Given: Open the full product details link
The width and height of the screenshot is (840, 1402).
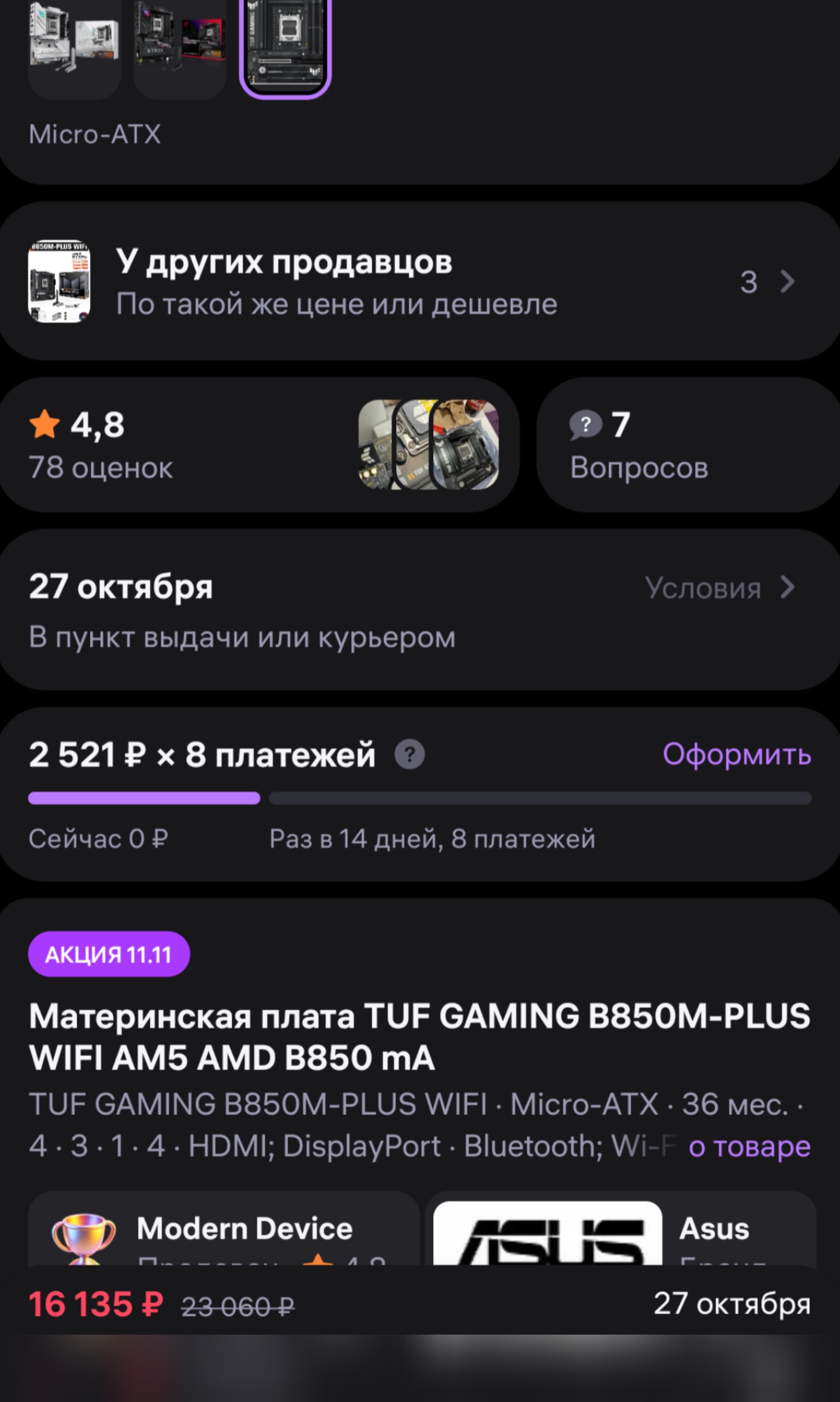Looking at the screenshot, I should pyautogui.click(x=749, y=1147).
